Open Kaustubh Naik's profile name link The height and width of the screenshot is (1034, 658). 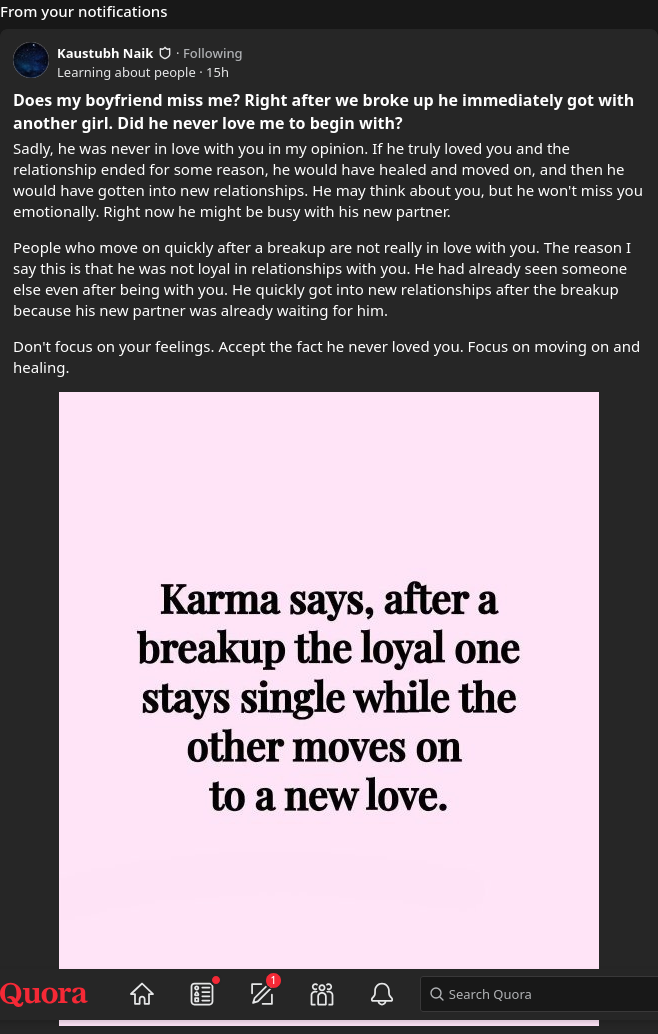click(x=105, y=53)
